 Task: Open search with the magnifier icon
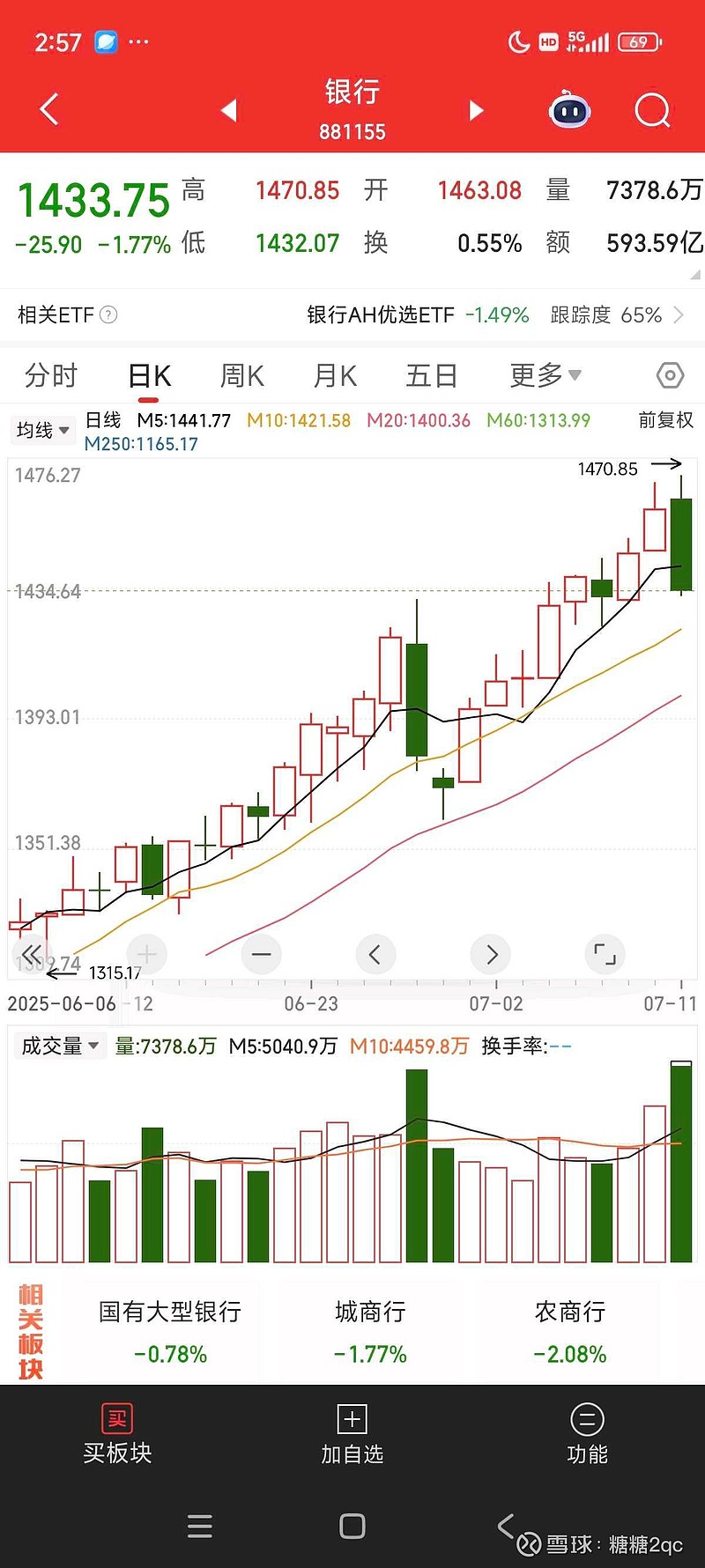coord(652,111)
